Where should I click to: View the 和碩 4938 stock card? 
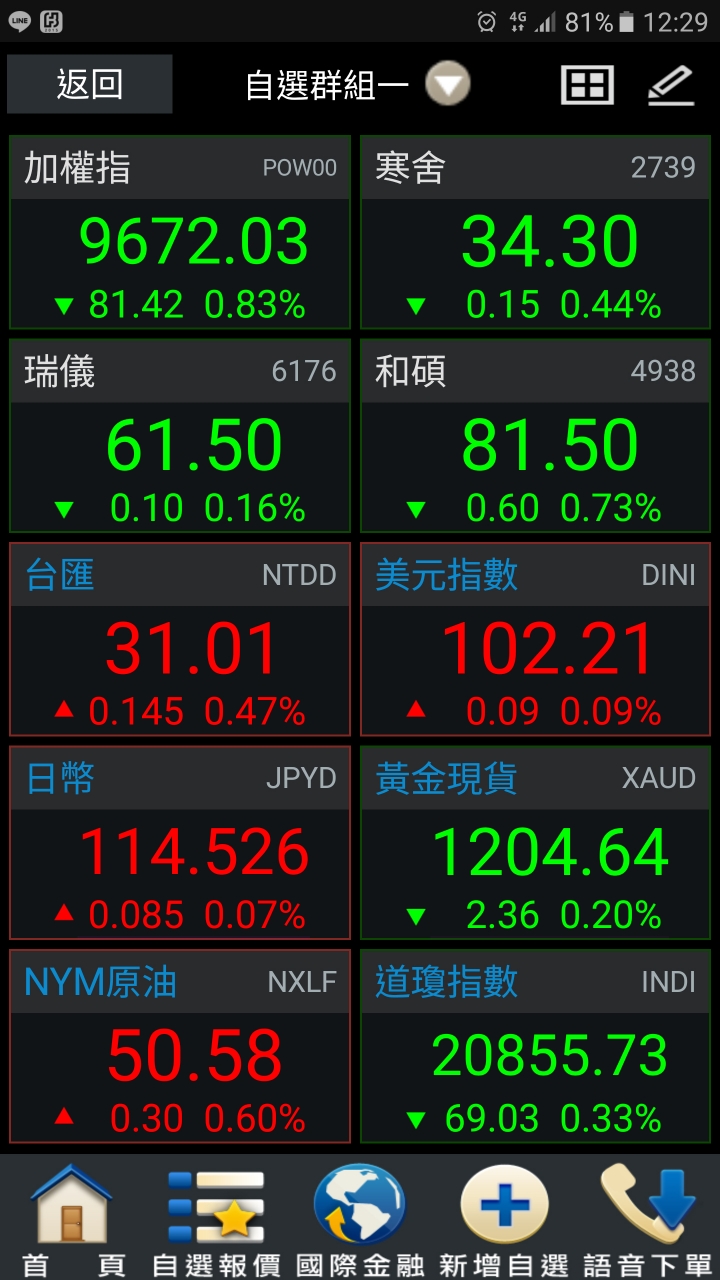[x=535, y=436]
